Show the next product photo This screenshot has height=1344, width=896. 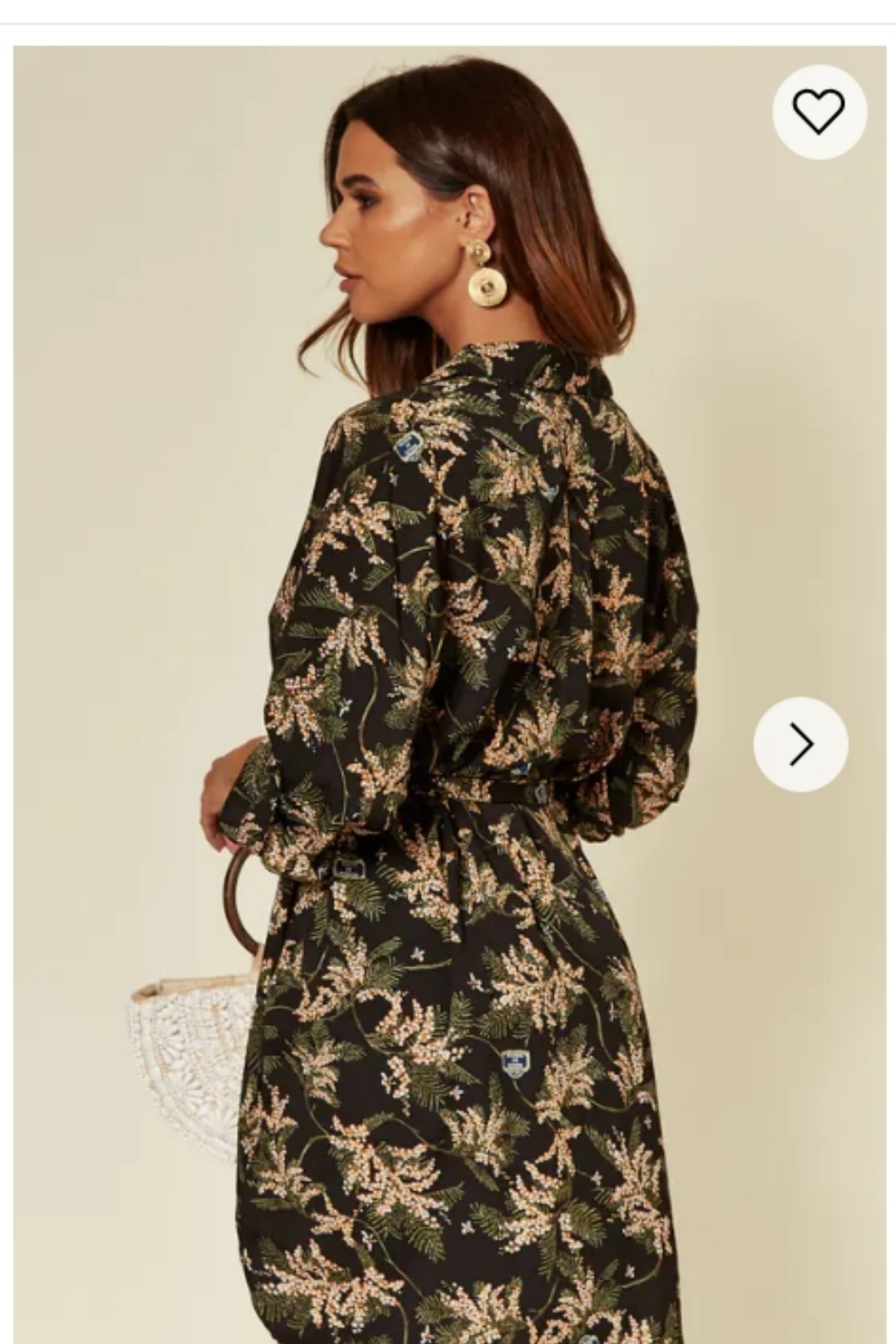tap(801, 744)
